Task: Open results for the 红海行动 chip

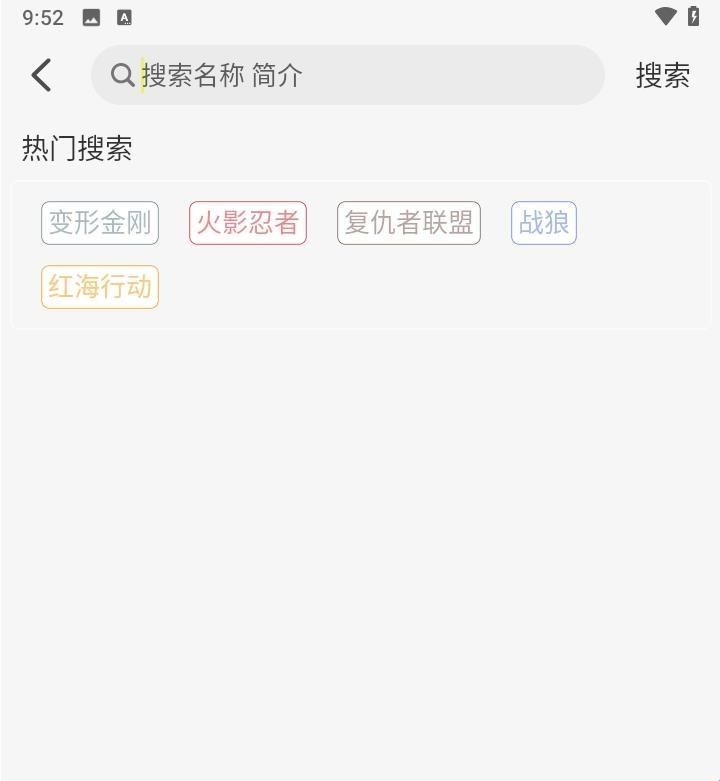Action: tap(100, 287)
